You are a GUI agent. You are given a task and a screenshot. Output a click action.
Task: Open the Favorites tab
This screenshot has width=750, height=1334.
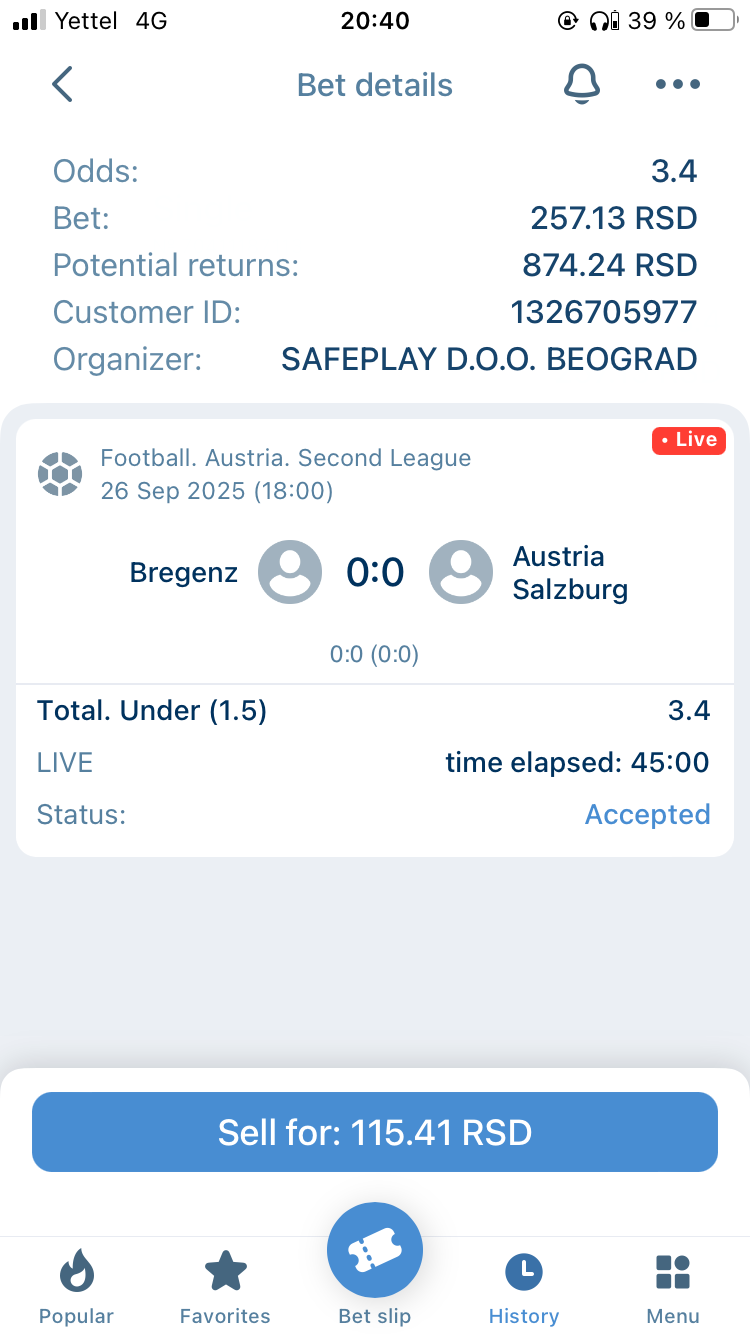(225, 1286)
